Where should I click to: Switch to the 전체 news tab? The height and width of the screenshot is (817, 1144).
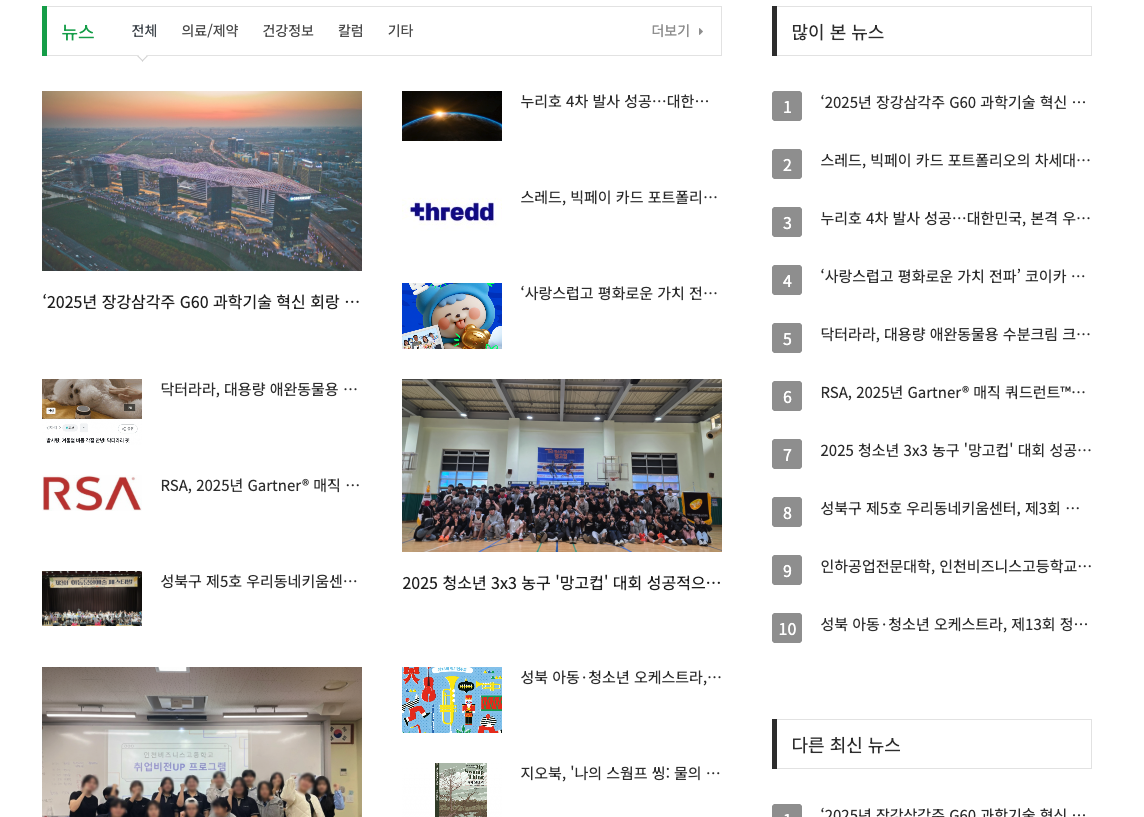[144, 30]
